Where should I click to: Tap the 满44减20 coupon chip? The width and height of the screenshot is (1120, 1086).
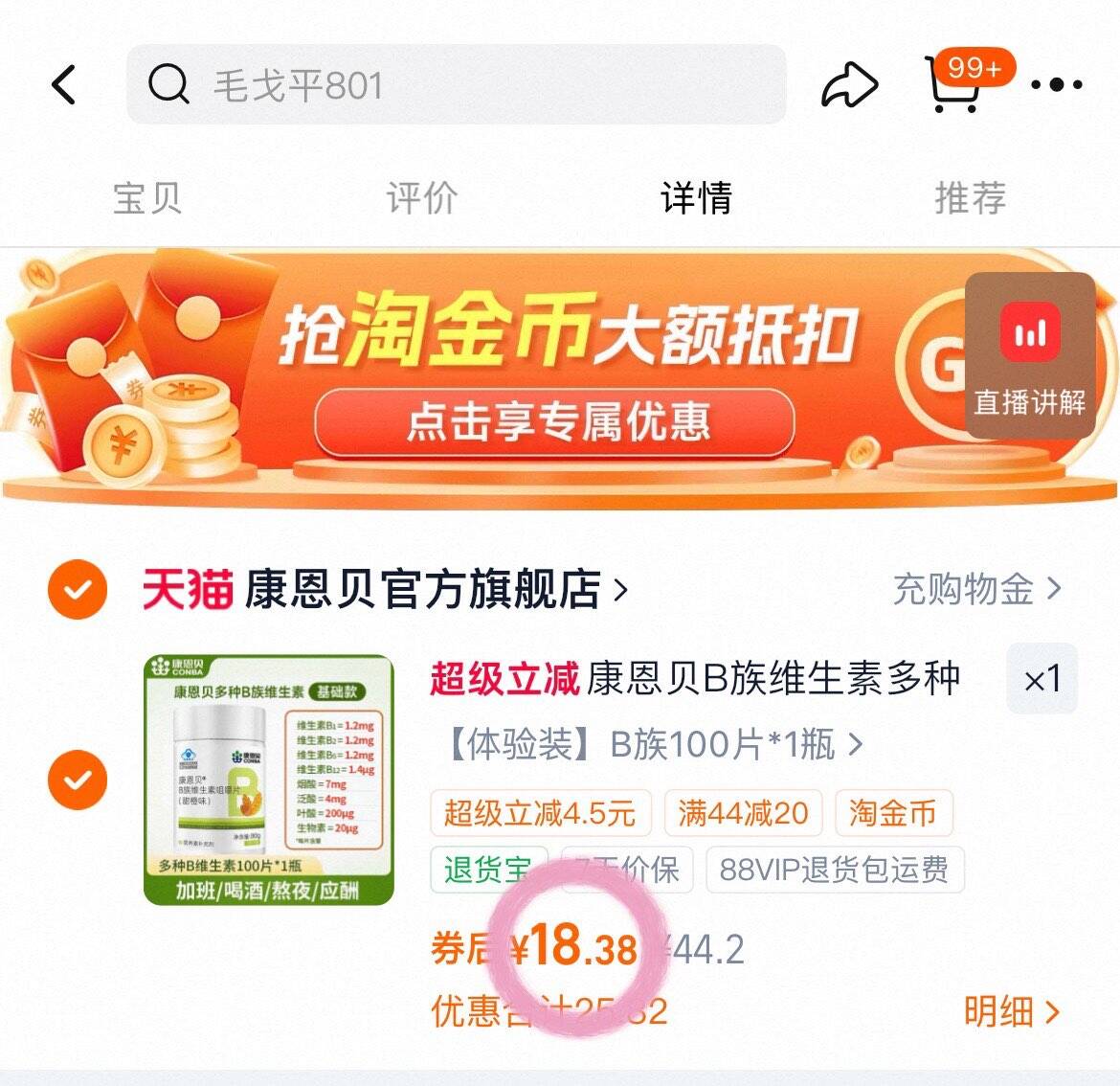click(743, 813)
